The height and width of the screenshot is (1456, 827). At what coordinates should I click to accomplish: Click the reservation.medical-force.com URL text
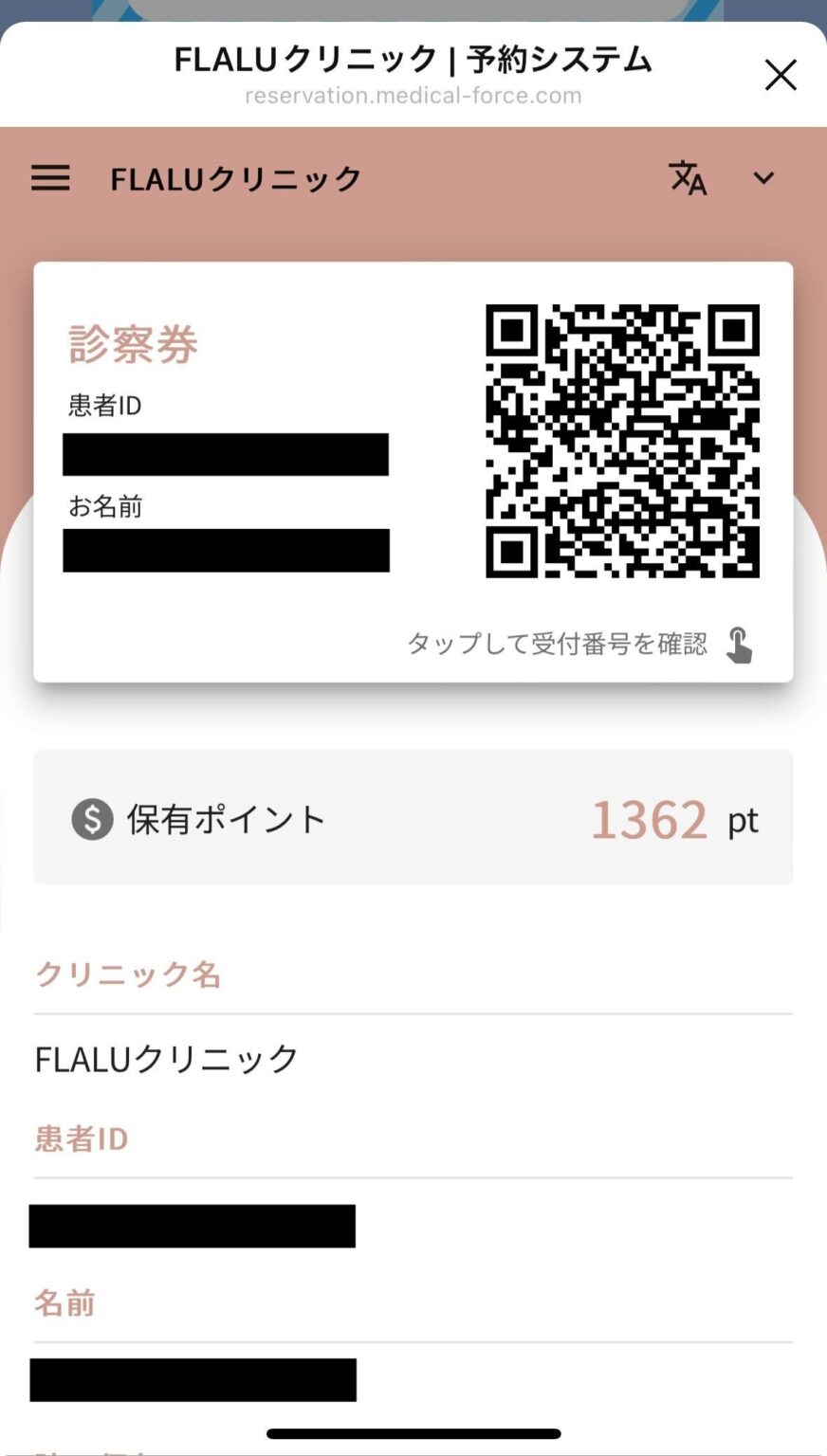click(x=413, y=95)
